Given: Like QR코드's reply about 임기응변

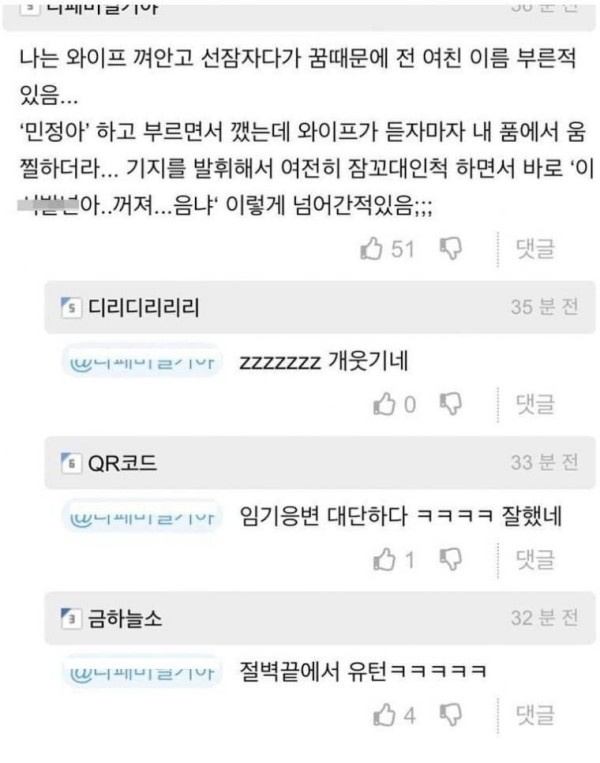Looking at the screenshot, I should pyautogui.click(x=384, y=559).
